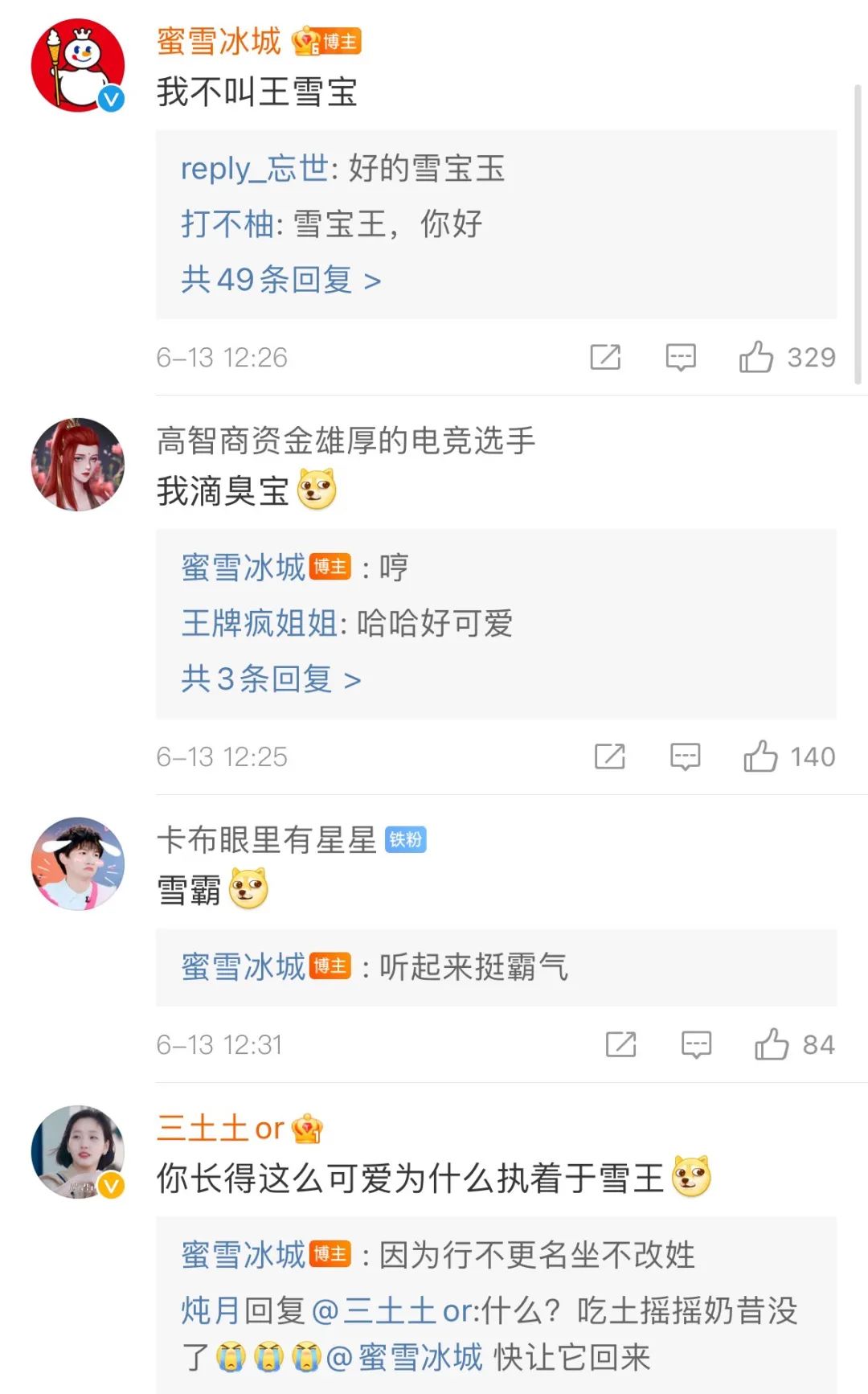Viewport: 868px width, 1394px height.
Task: Open 王牌疯姐姐's profile from the reply
Action: [260, 623]
